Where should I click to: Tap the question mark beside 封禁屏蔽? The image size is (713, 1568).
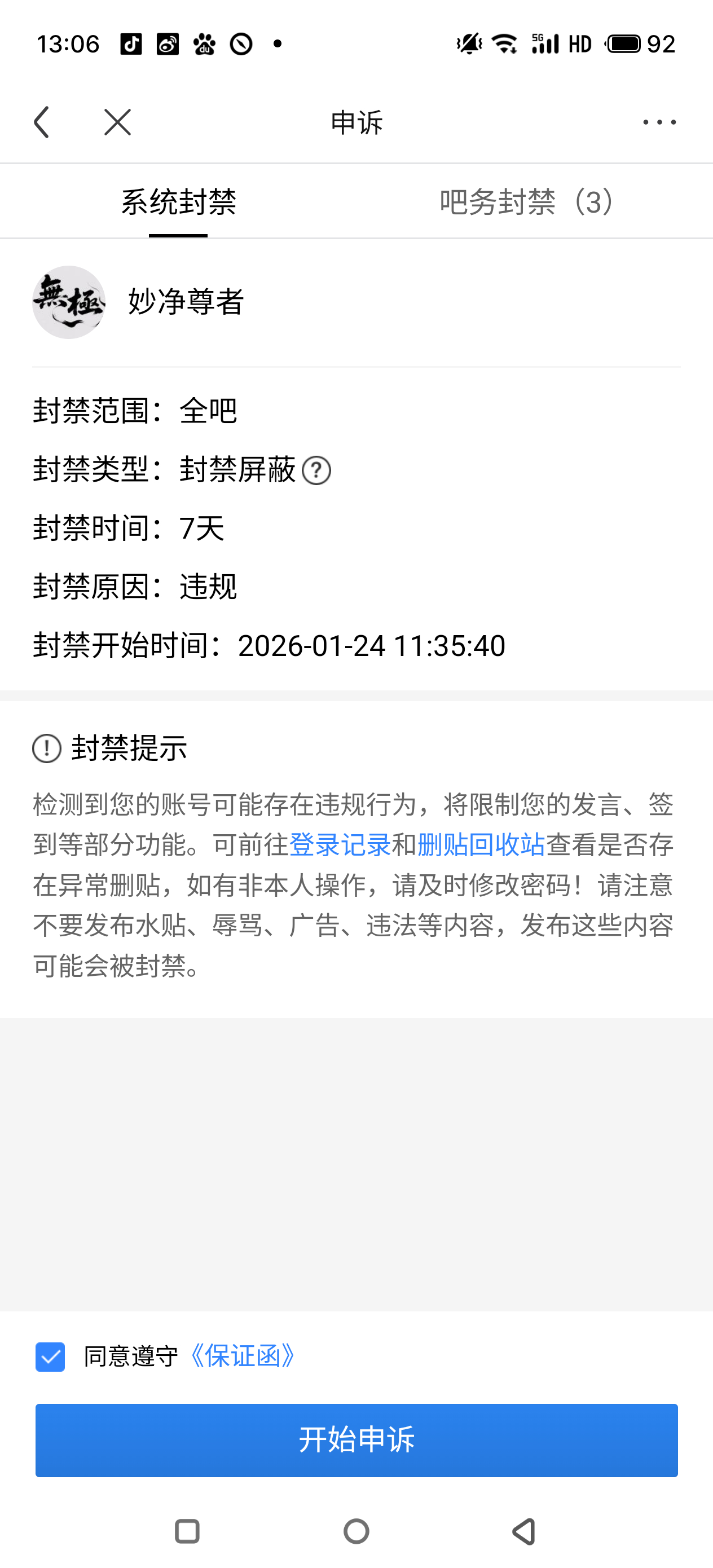(x=316, y=470)
